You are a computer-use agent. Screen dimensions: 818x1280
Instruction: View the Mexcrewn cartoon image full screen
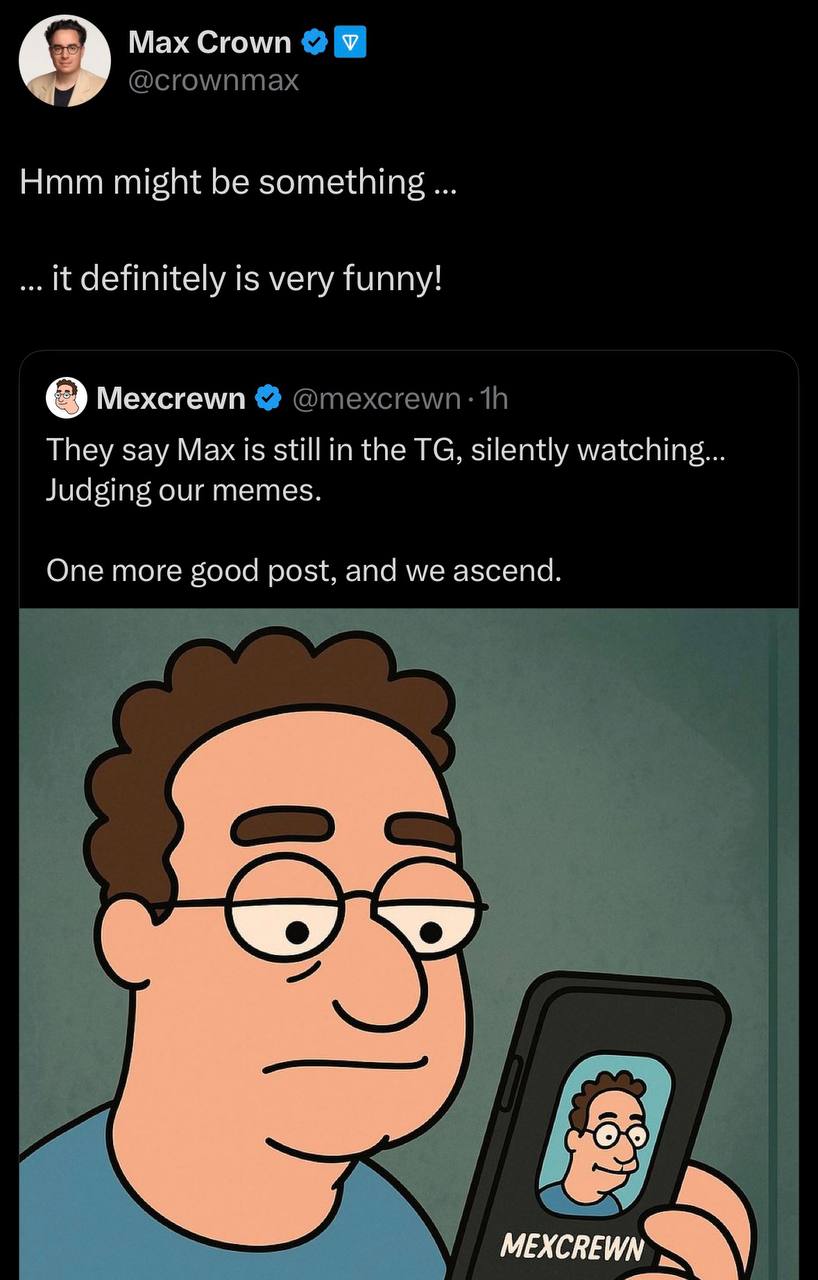[408, 940]
